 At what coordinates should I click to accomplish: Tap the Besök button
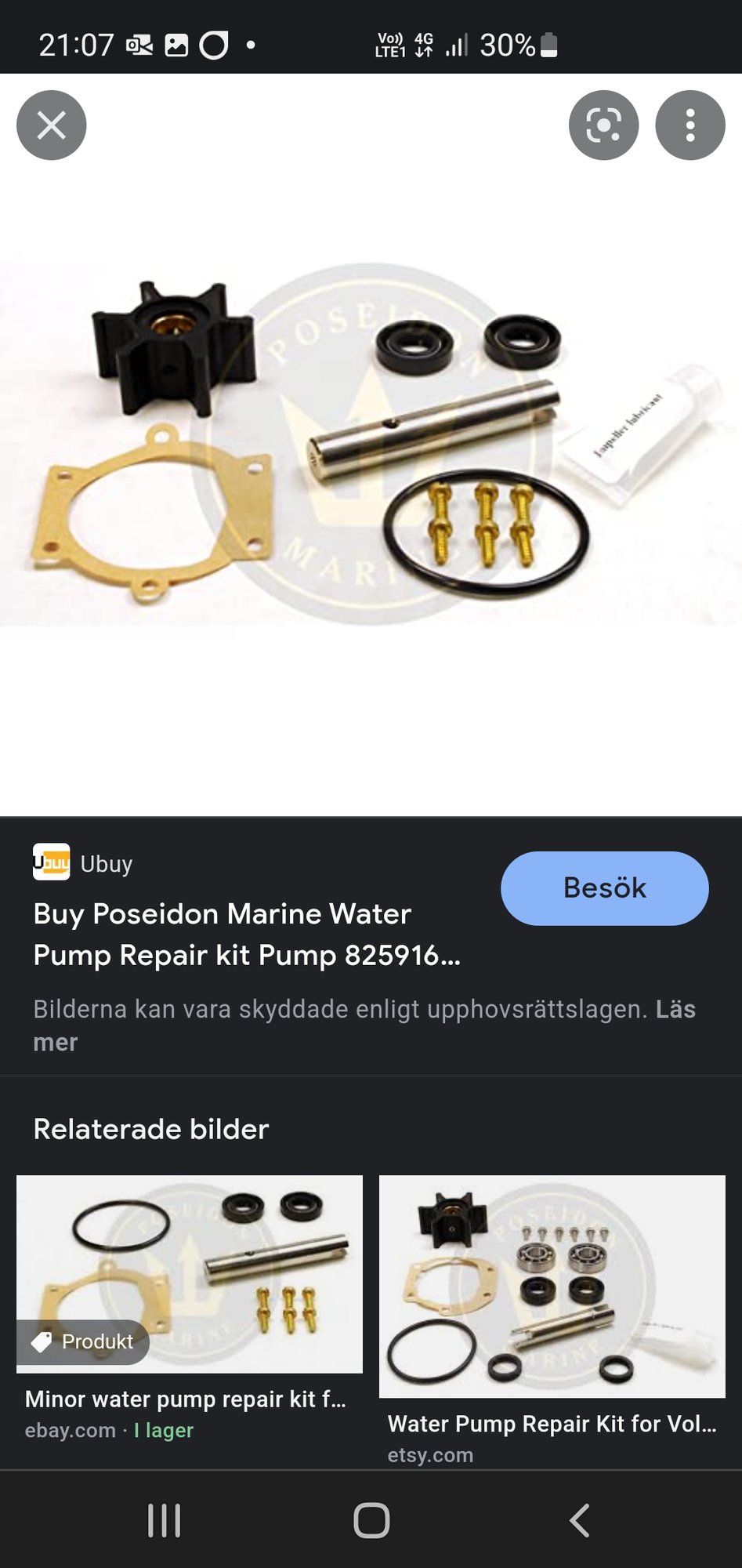coord(605,888)
